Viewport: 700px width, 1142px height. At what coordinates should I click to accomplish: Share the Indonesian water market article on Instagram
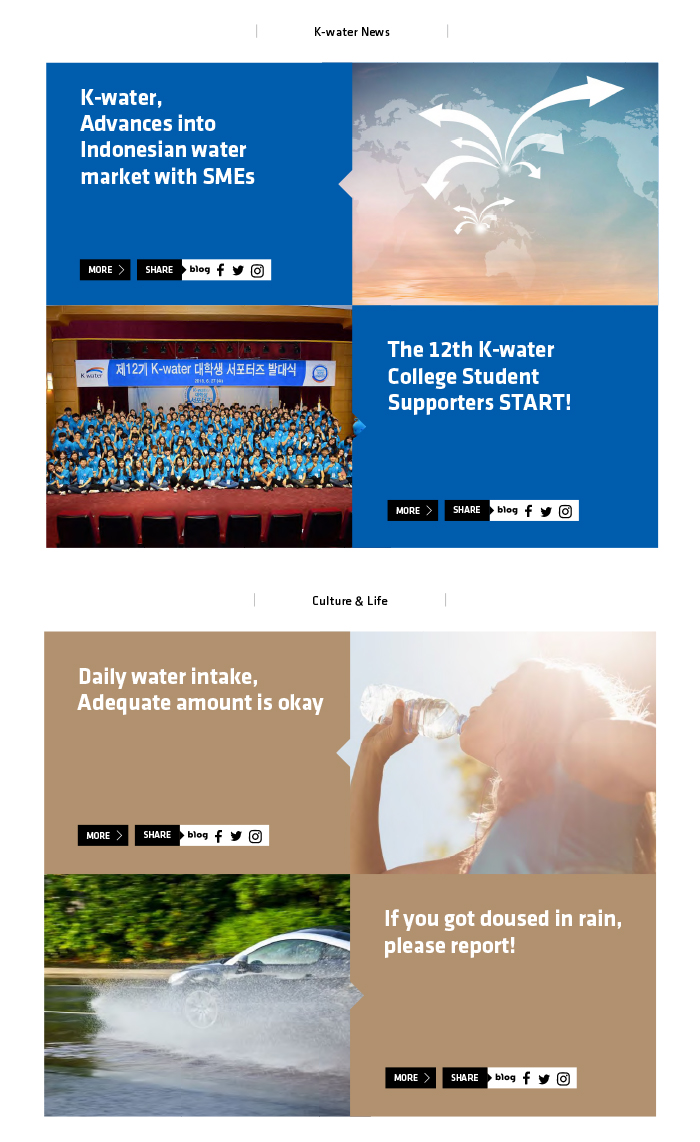pos(257,270)
